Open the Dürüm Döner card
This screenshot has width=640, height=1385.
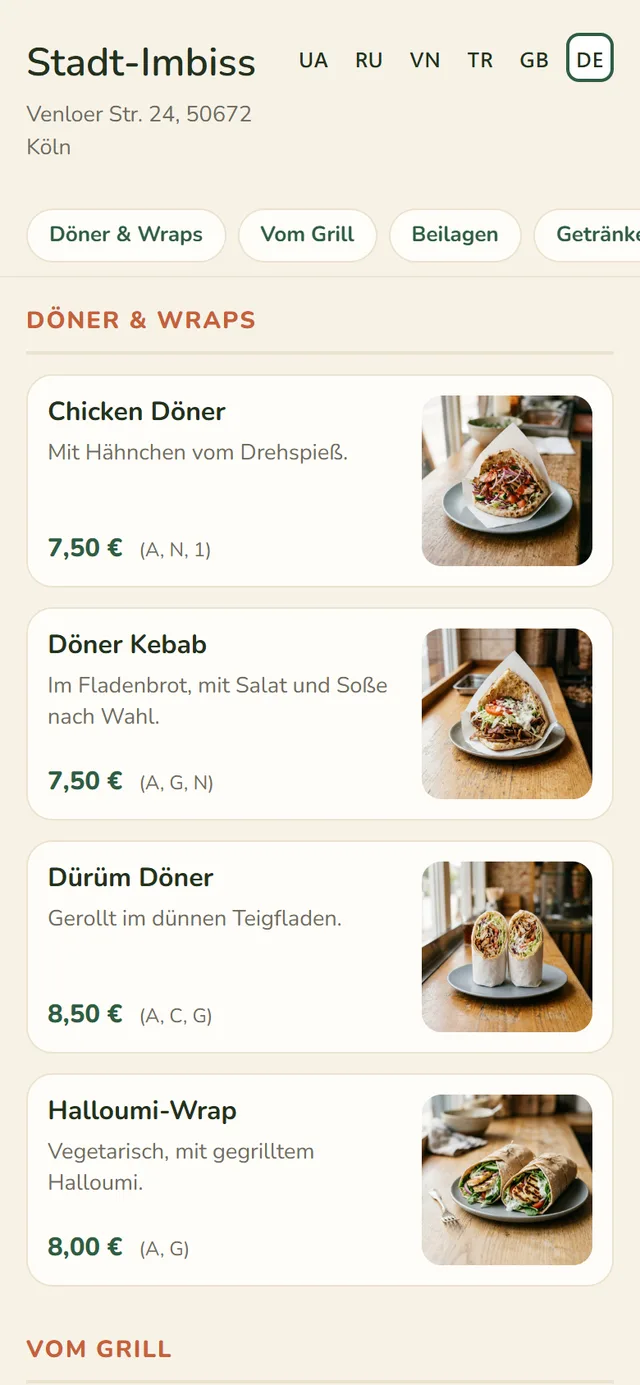click(320, 947)
